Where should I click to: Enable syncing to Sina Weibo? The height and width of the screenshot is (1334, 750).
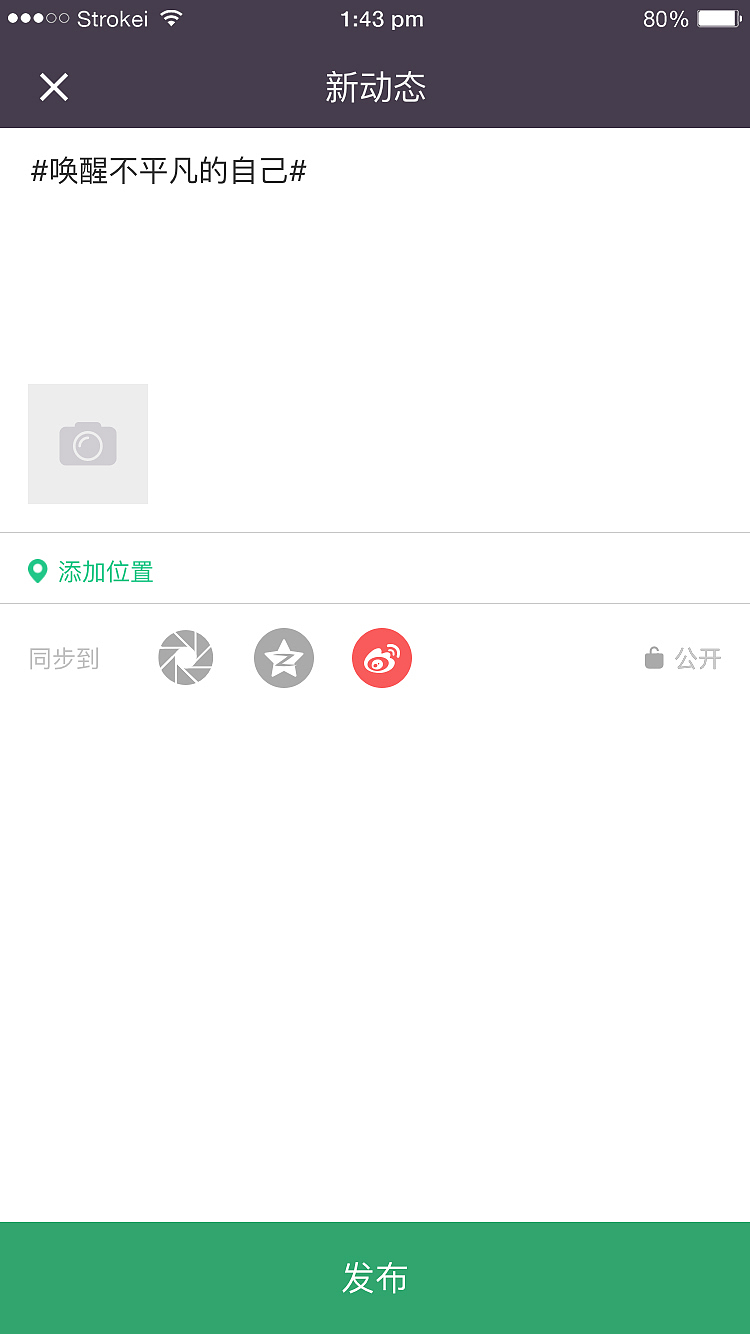382,658
